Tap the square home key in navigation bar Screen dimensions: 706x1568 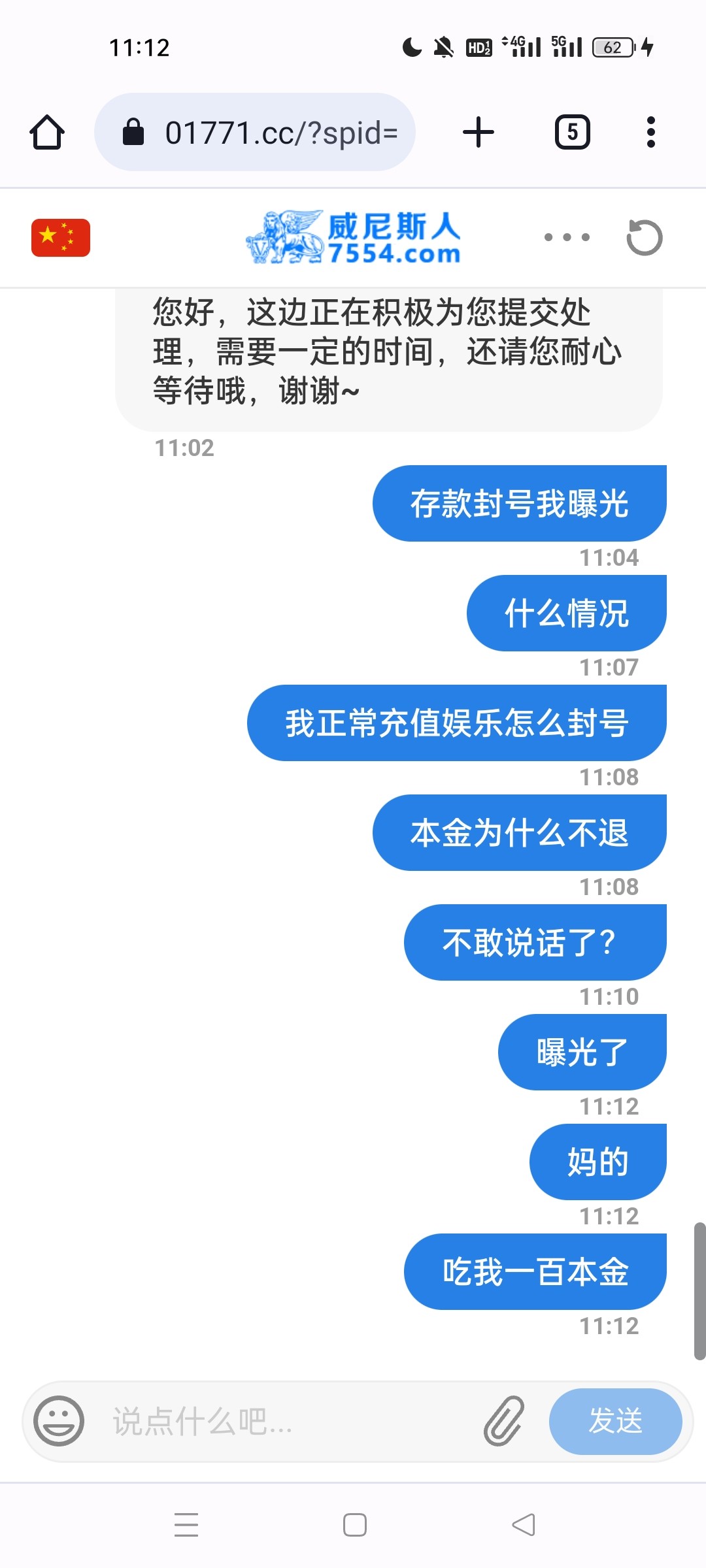coord(353,1524)
